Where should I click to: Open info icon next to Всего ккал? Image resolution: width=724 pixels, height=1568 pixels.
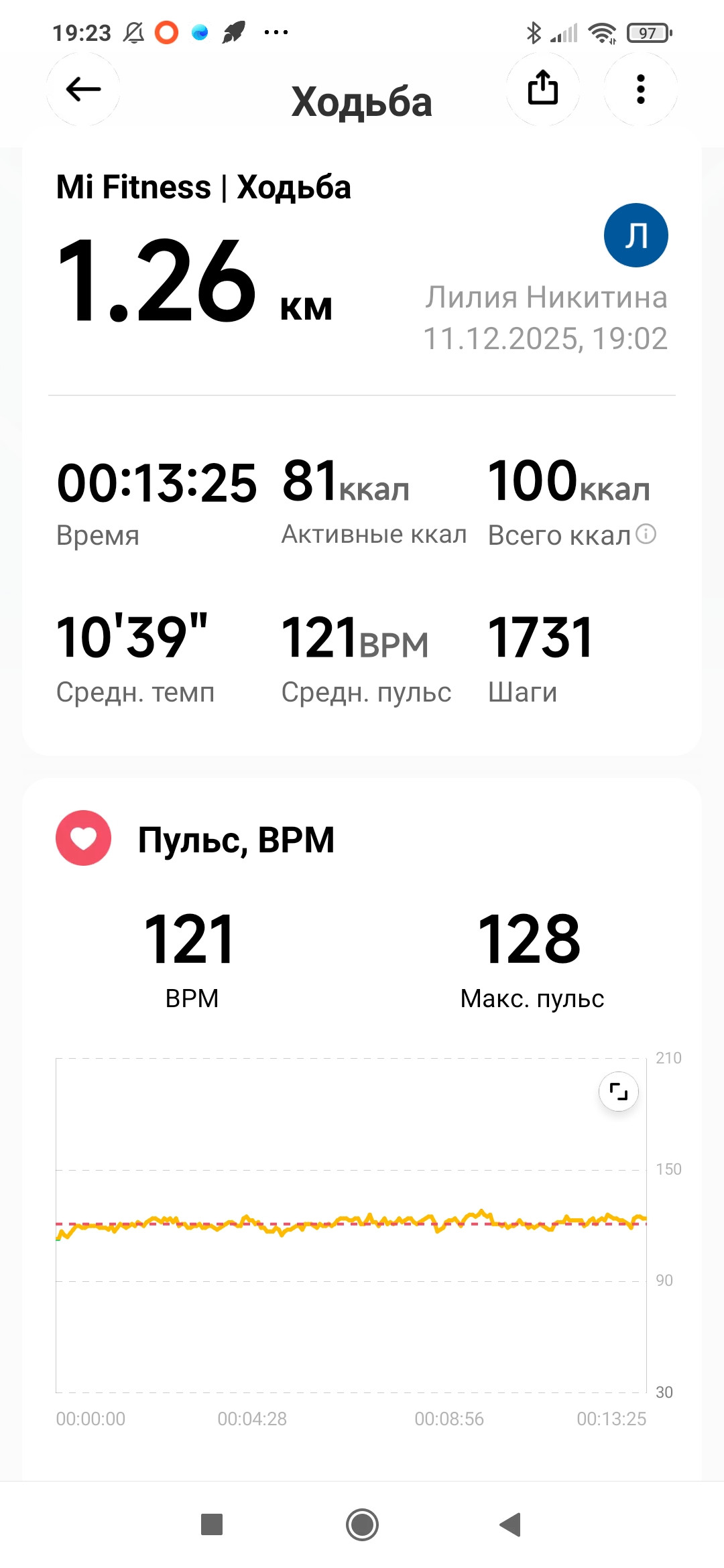pyautogui.click(x=646, y=534)
